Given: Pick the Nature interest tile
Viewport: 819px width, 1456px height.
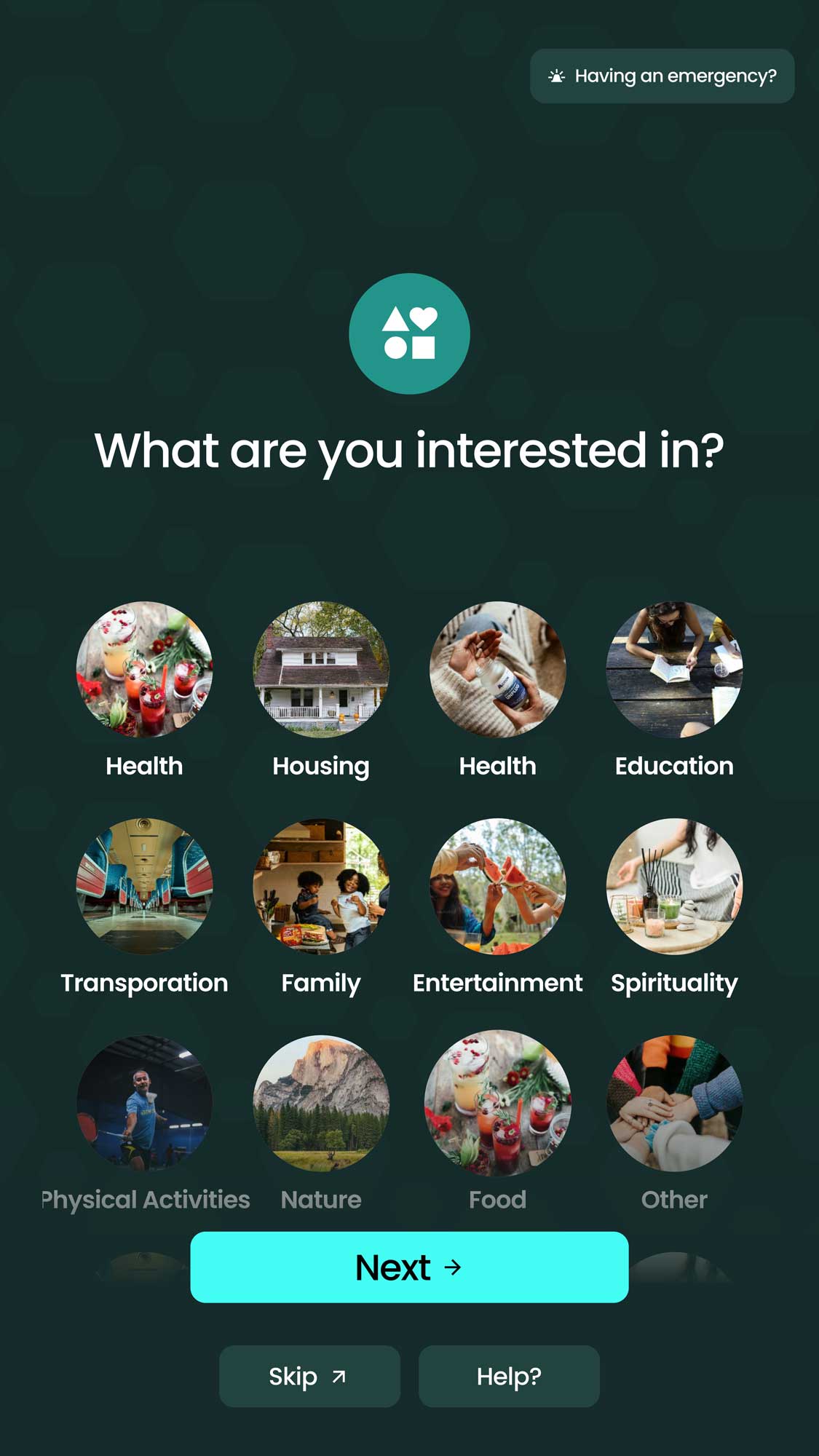Looking at the screenshot, I should click(x=320, y=1103).
